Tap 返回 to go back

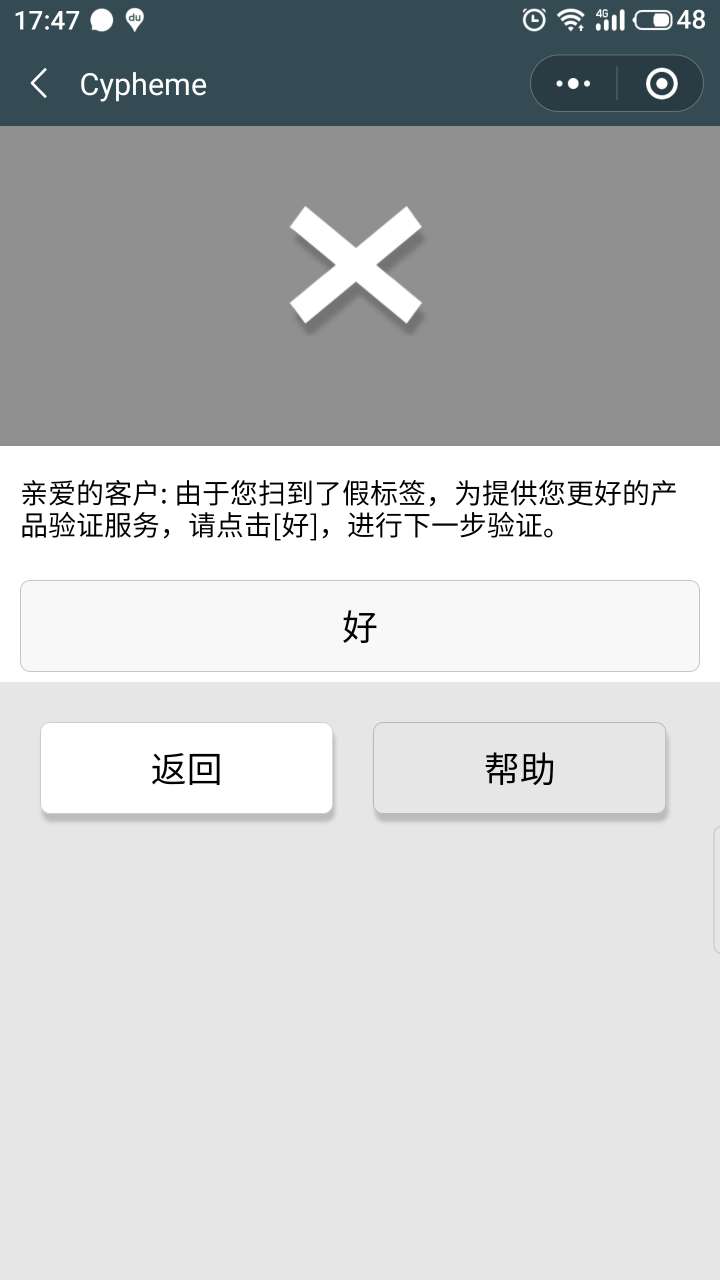pyautogui.click(x=186, y=767)
